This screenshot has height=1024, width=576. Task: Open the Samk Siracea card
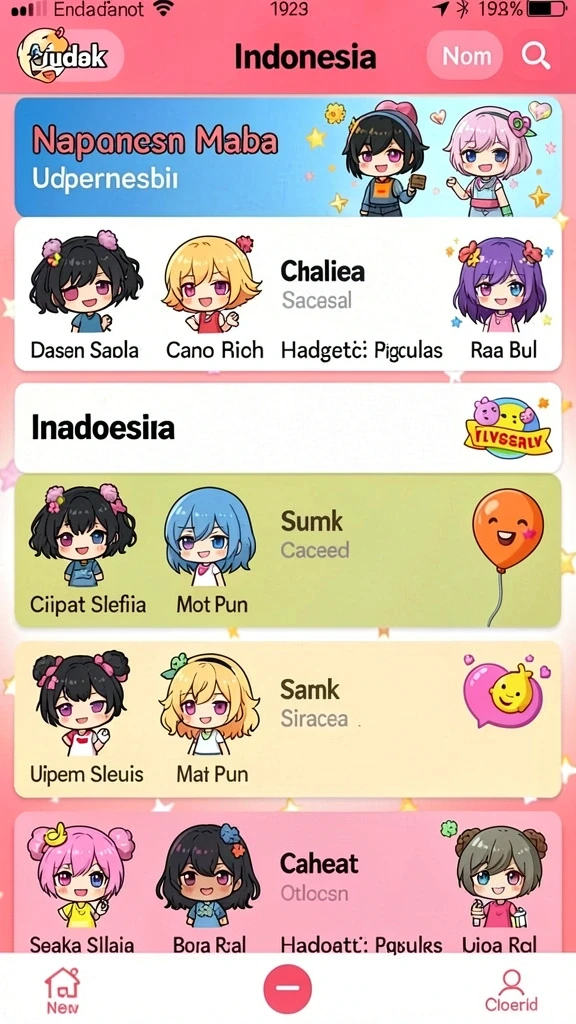[288, 719]
